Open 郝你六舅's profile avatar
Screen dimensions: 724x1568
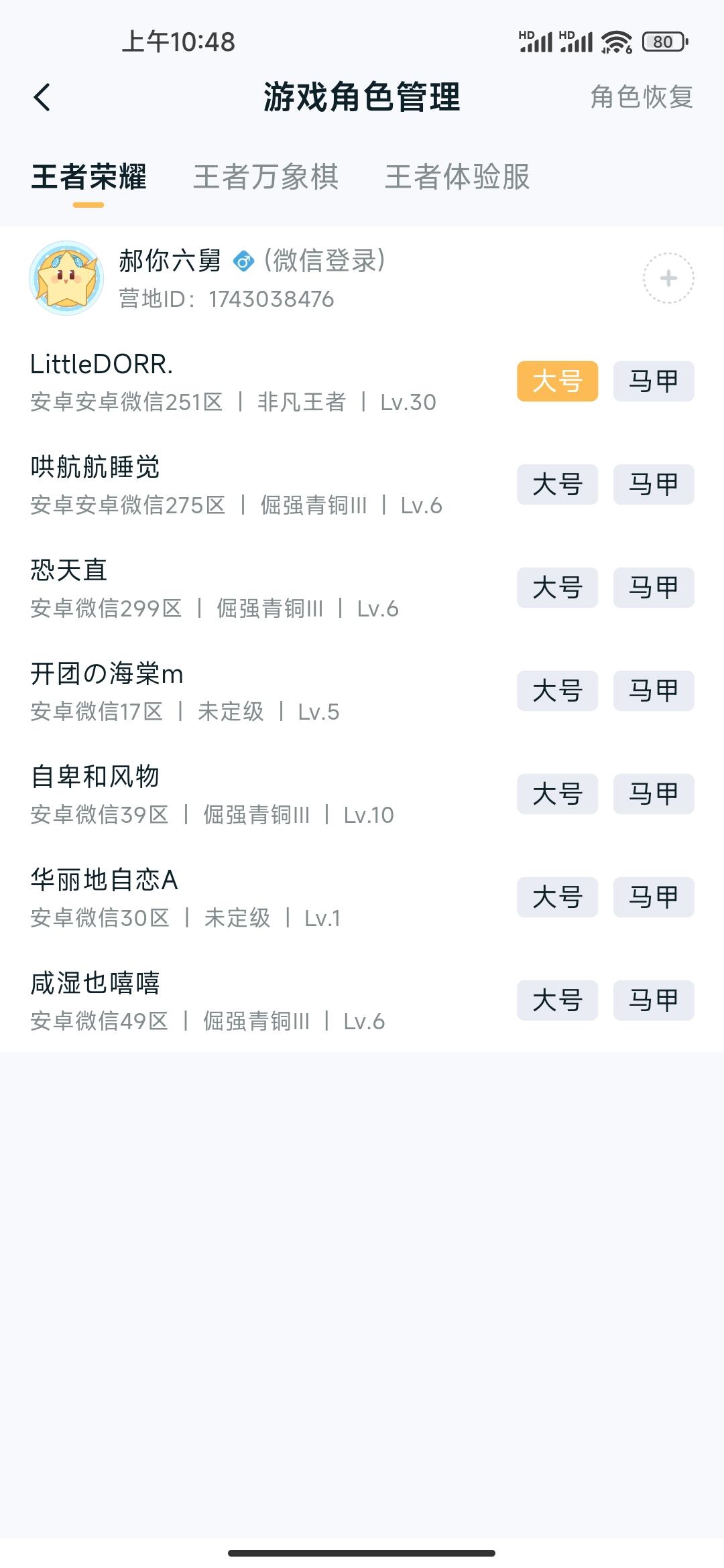point(67,279)
